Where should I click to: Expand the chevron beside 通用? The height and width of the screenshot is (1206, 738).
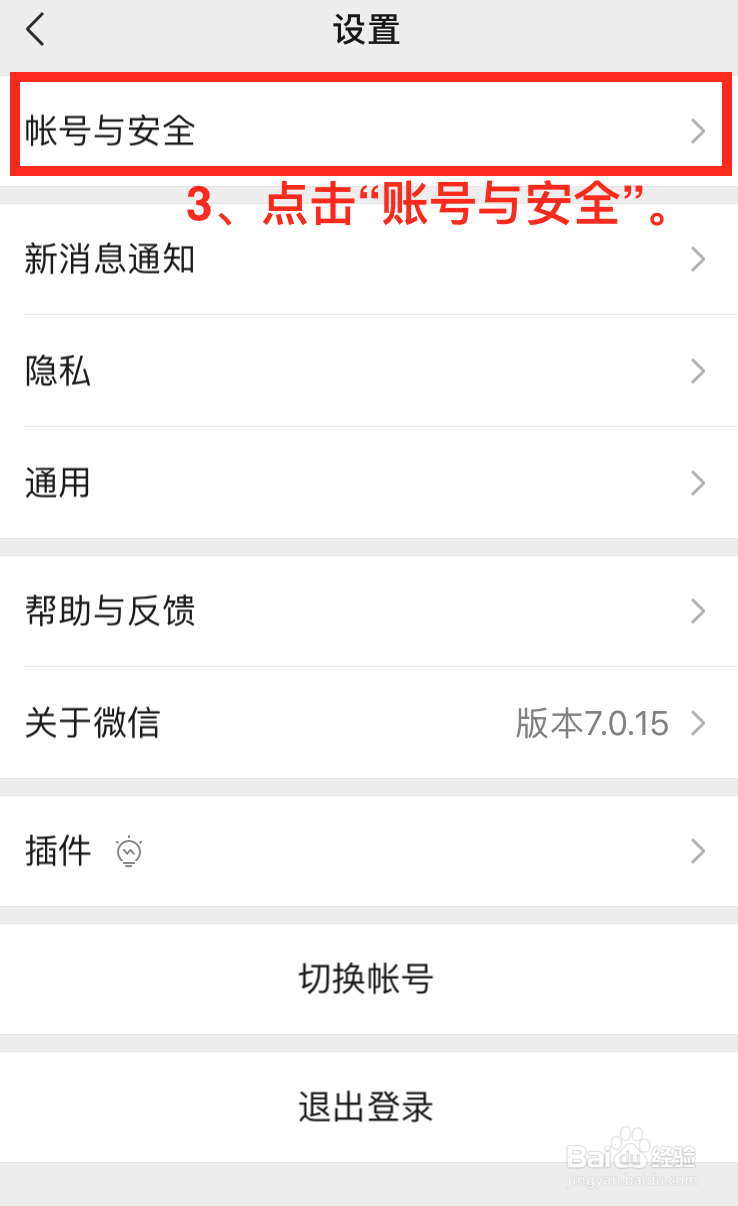tap(698, 483)
